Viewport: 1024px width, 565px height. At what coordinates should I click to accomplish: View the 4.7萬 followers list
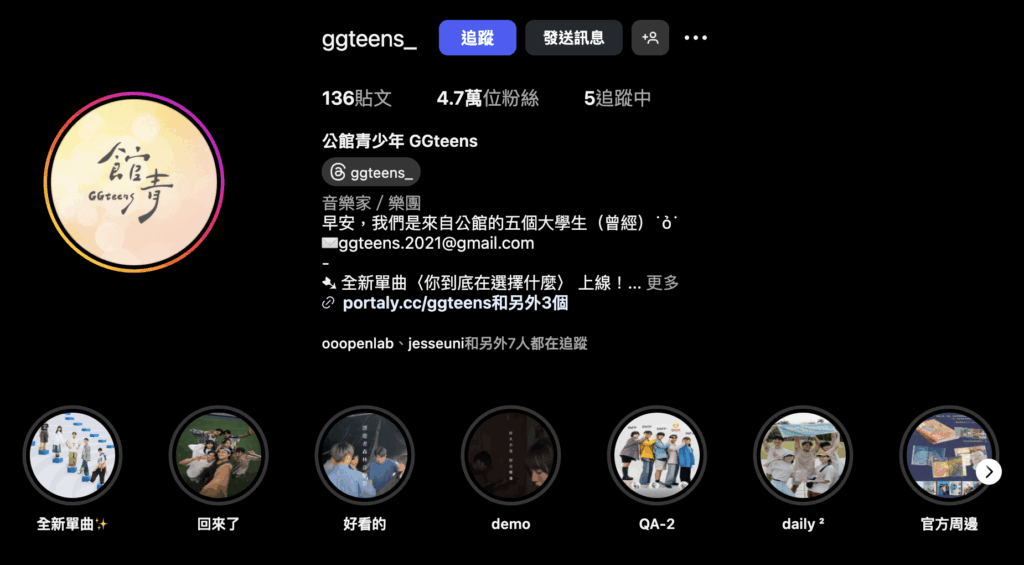coord(487,98)
